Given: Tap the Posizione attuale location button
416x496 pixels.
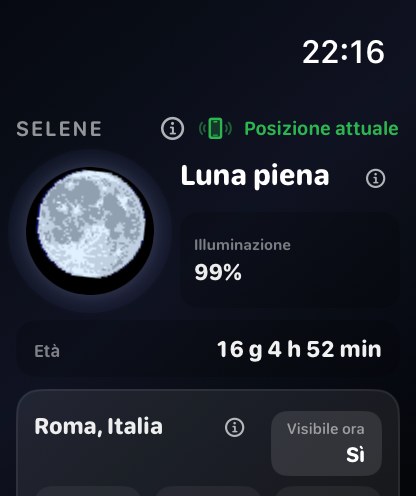Looking at the screenshot, I should point(298,129).
